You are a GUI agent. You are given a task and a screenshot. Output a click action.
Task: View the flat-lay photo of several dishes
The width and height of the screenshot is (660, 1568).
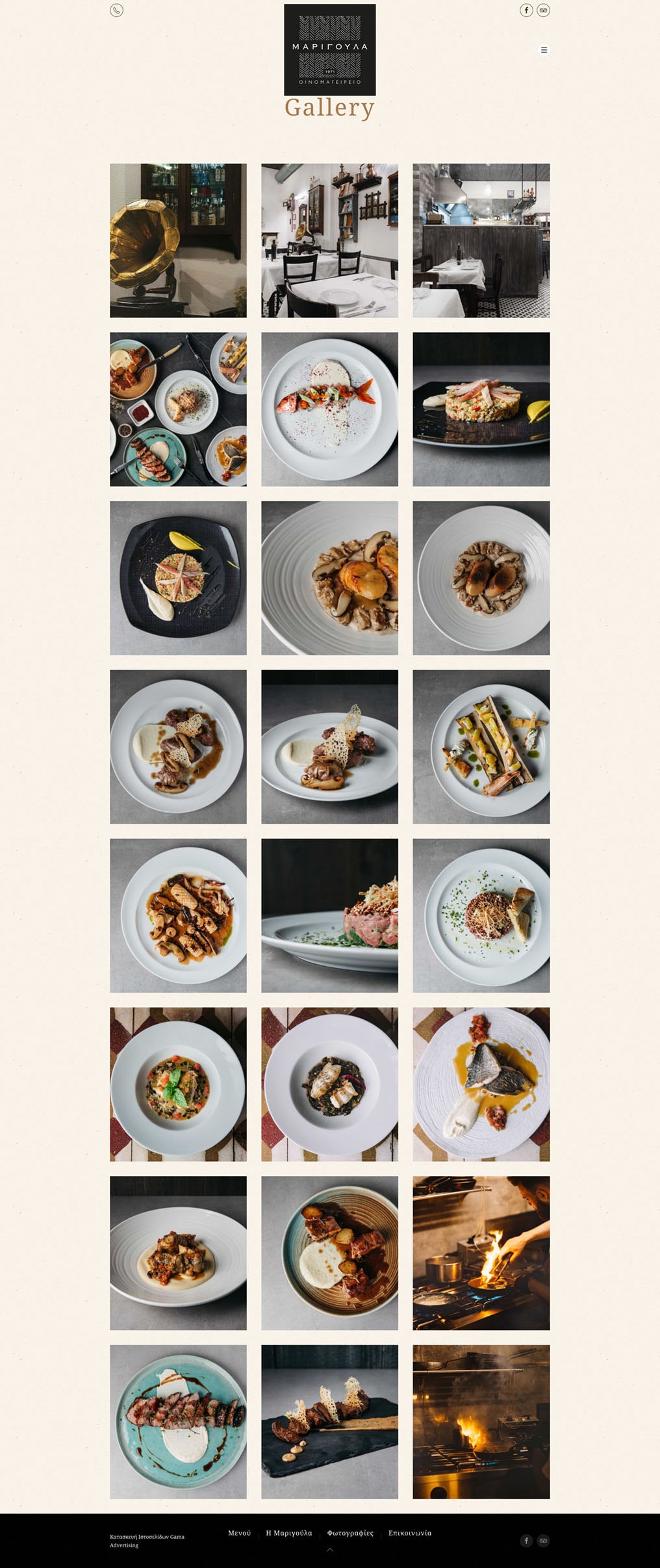click(178, 409)
